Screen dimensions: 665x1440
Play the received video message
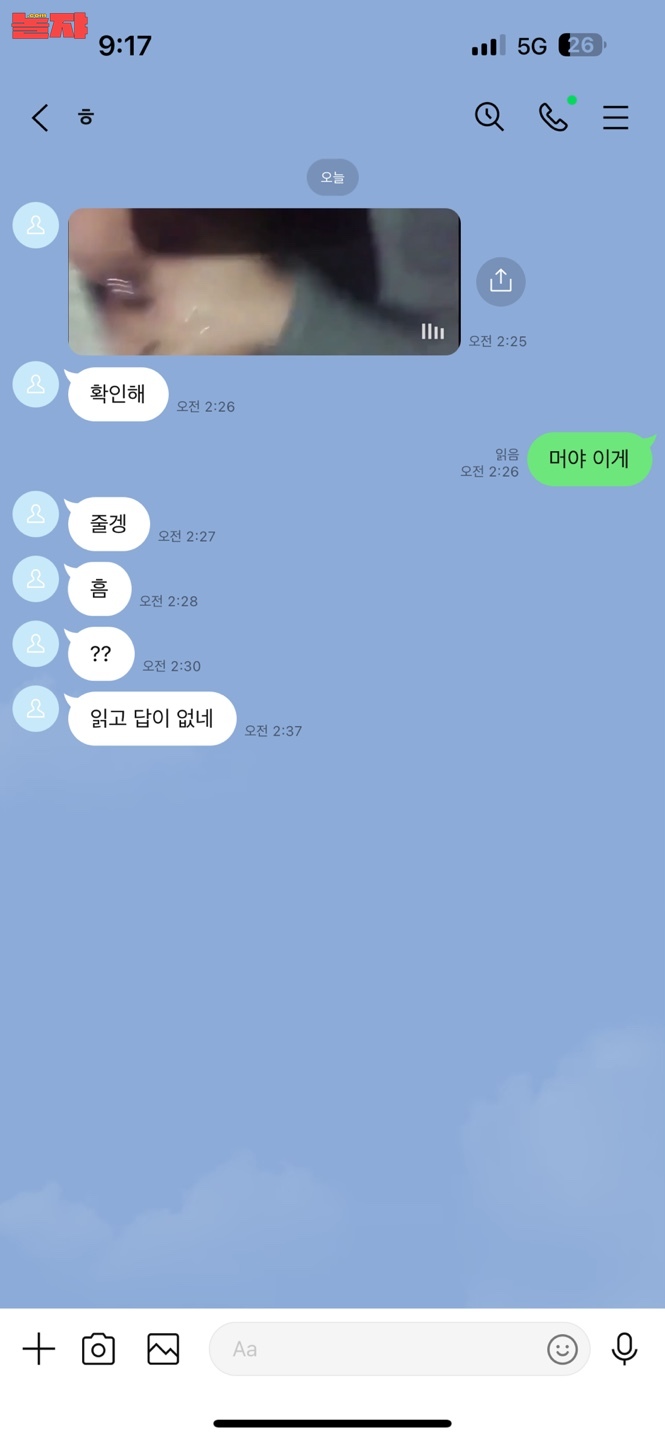coord(264,281)
